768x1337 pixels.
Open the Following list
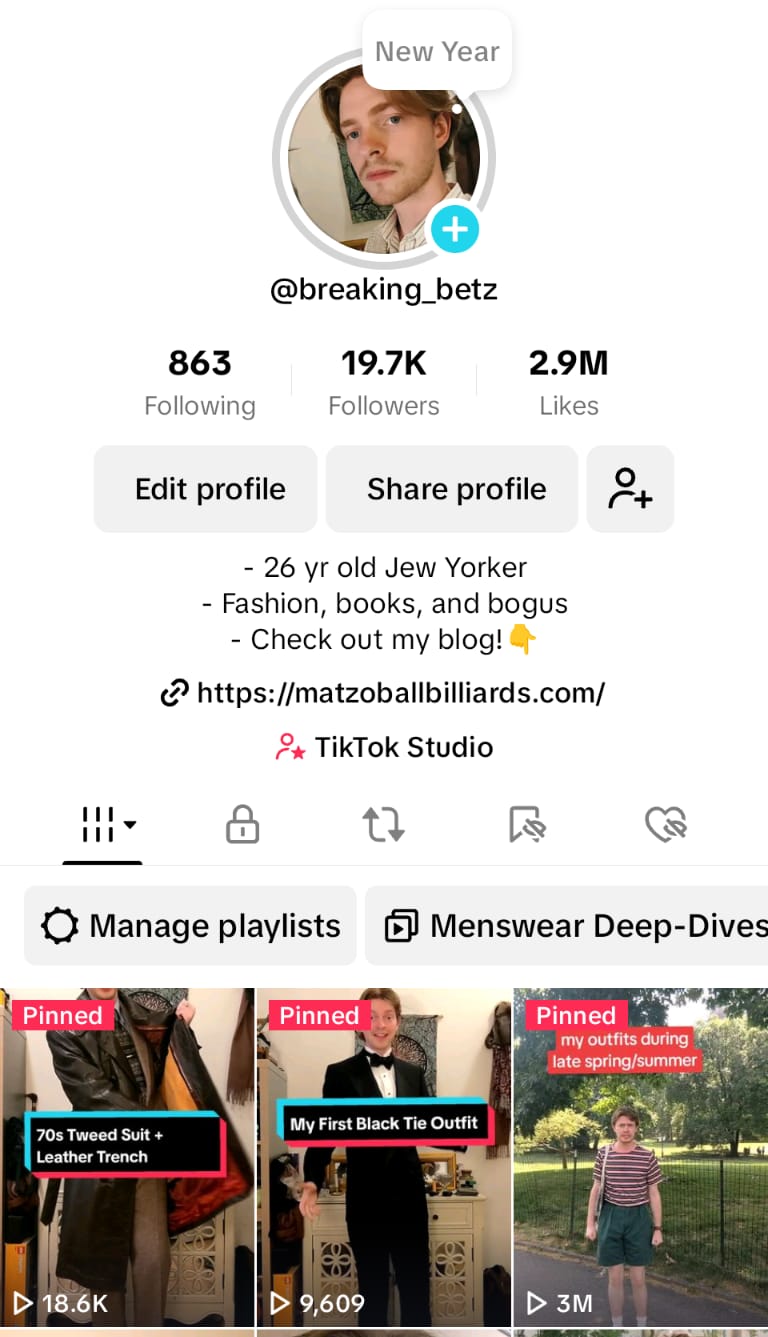pyautogui.click(x=200, y=383)
